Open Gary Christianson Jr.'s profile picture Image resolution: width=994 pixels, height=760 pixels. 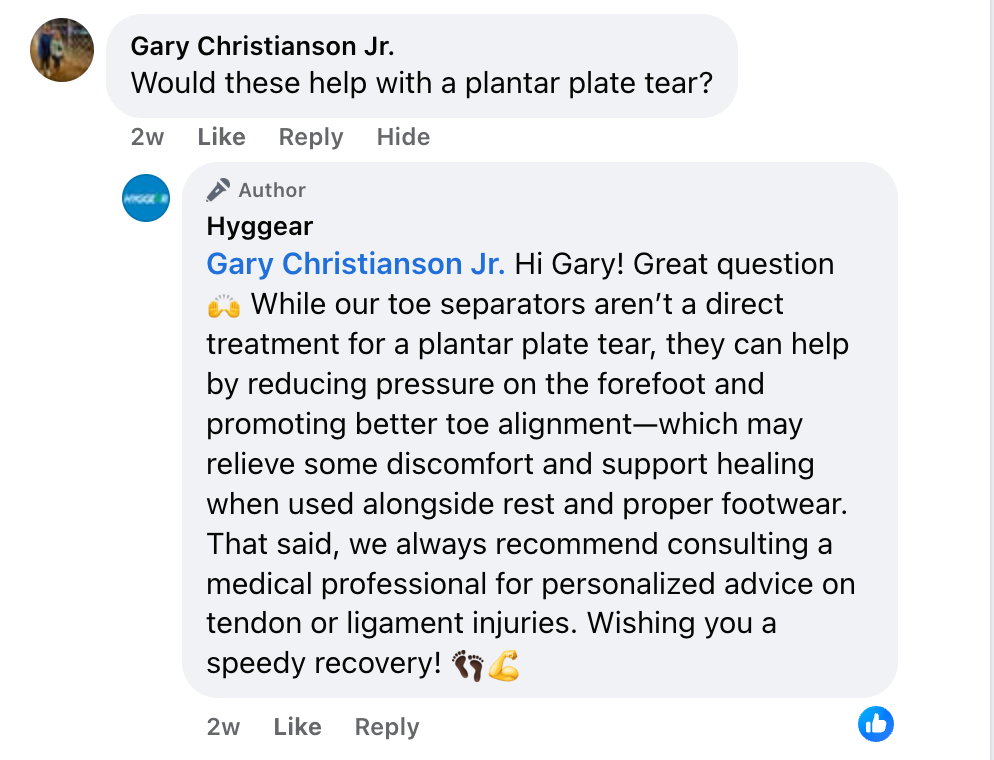click(62, 50)
